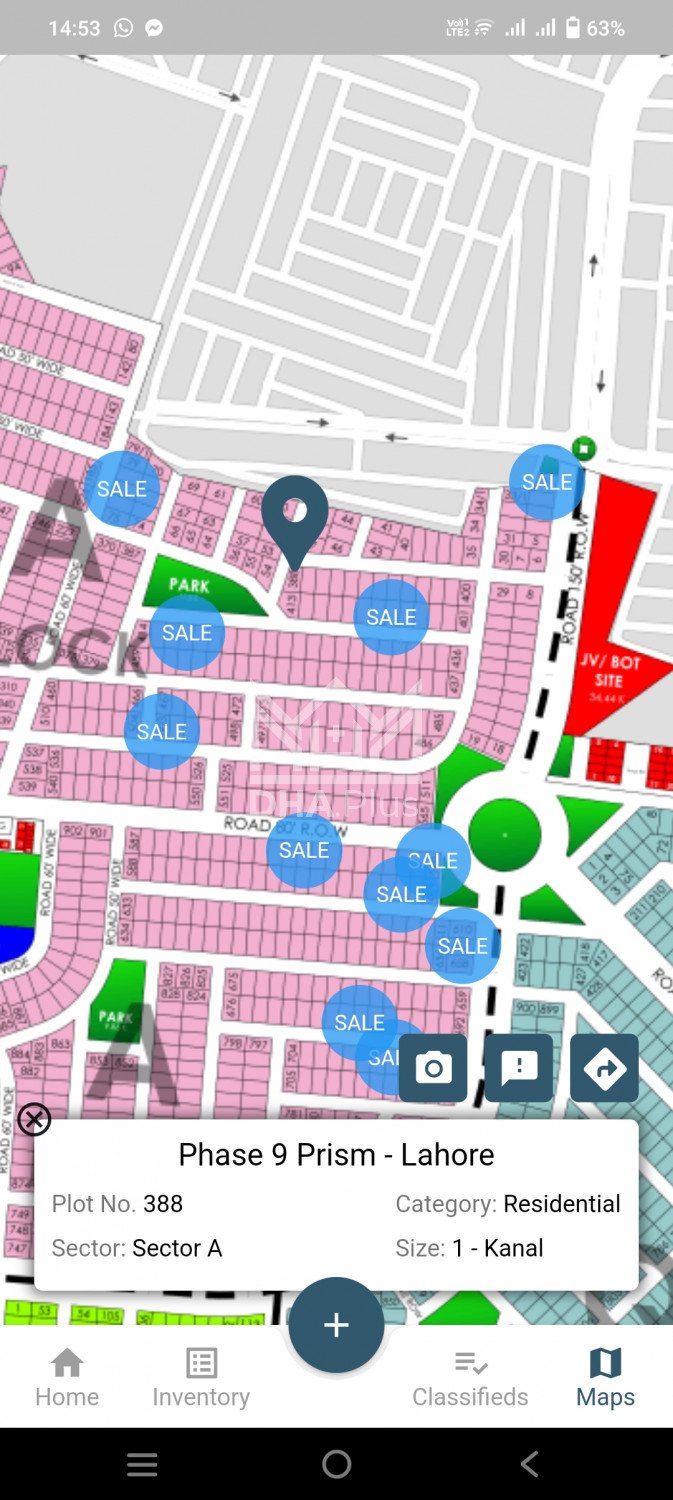The image size is (673, 1500).
Task: Open the SALE marker on Road 80' R.O.W
Action: pos(304,850)
